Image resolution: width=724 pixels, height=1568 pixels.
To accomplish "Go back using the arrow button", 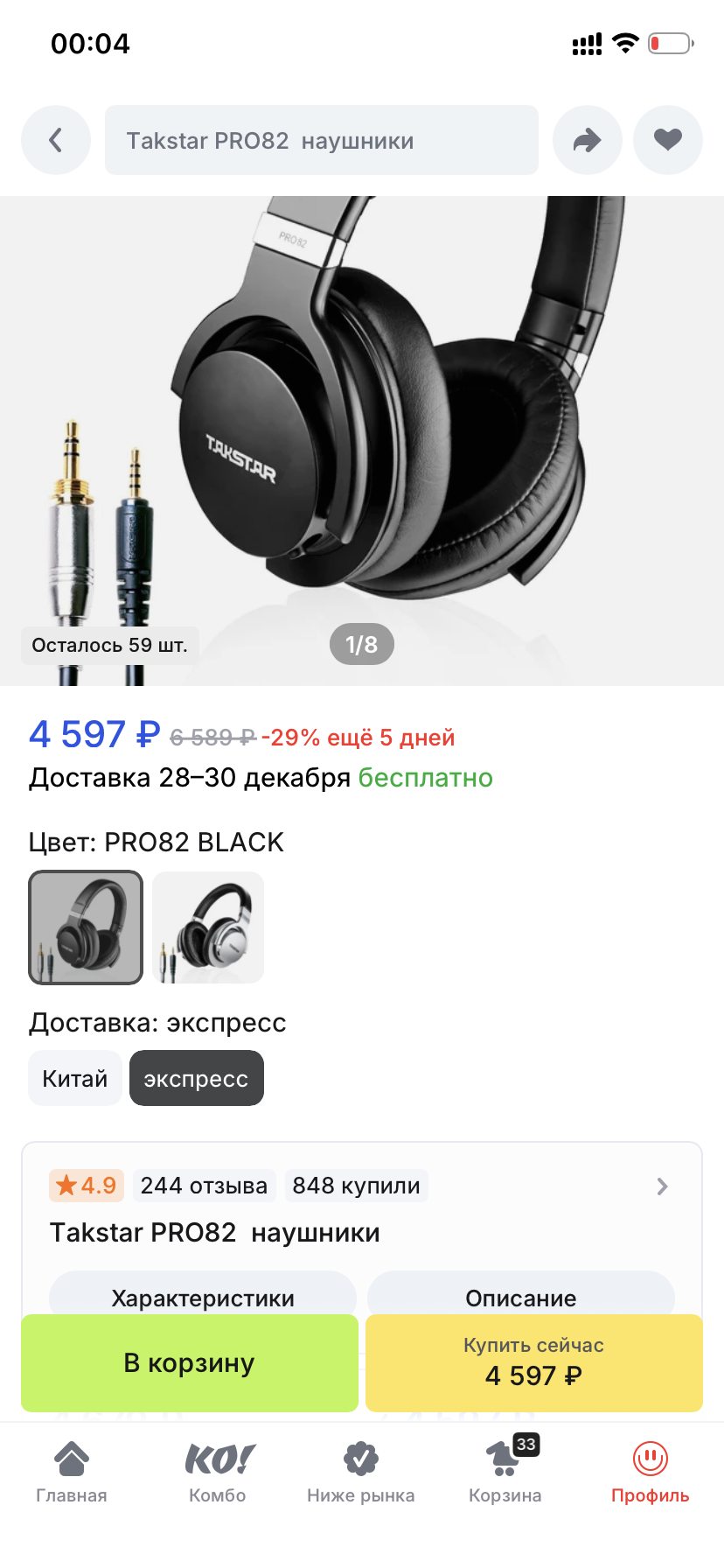I will tap(56, 140).
